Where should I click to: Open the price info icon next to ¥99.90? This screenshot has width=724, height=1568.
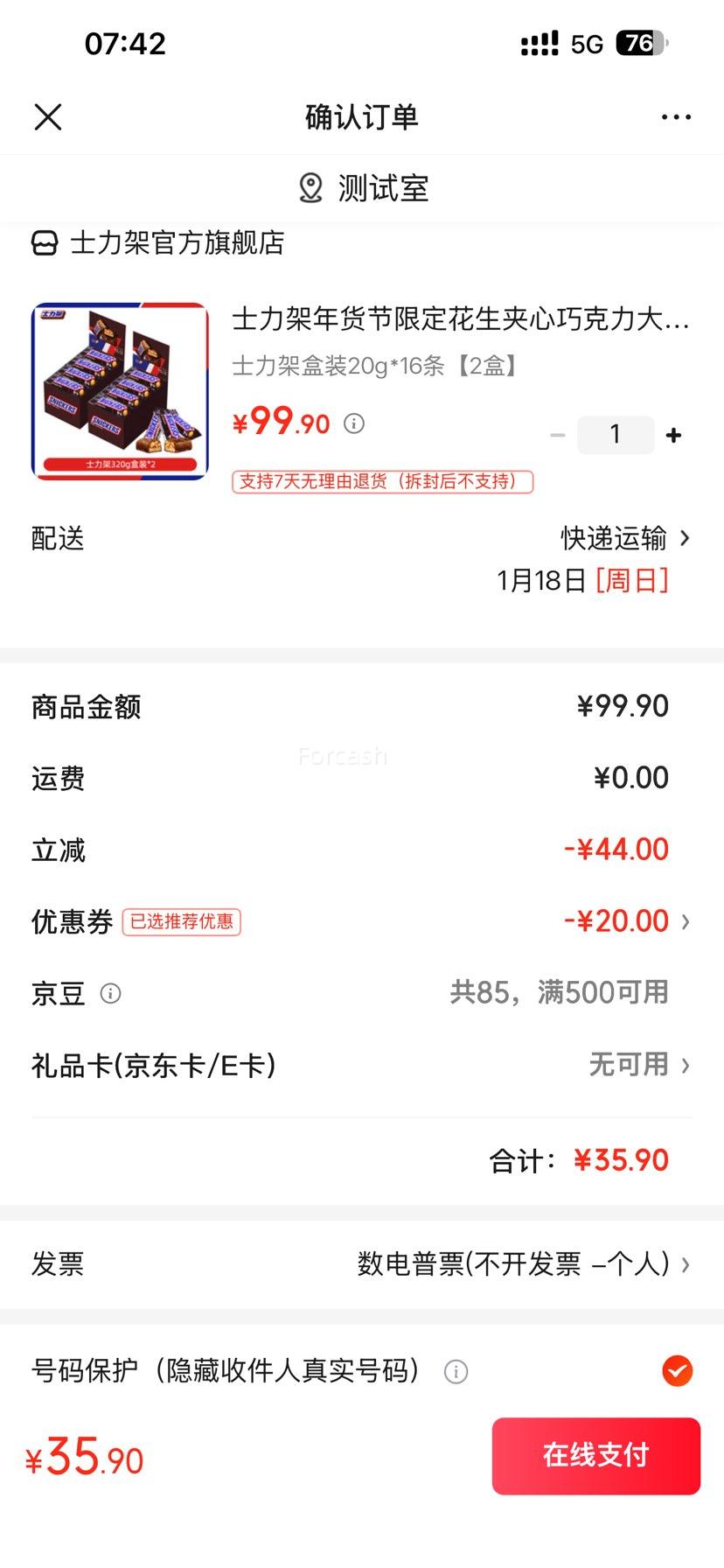353,423
